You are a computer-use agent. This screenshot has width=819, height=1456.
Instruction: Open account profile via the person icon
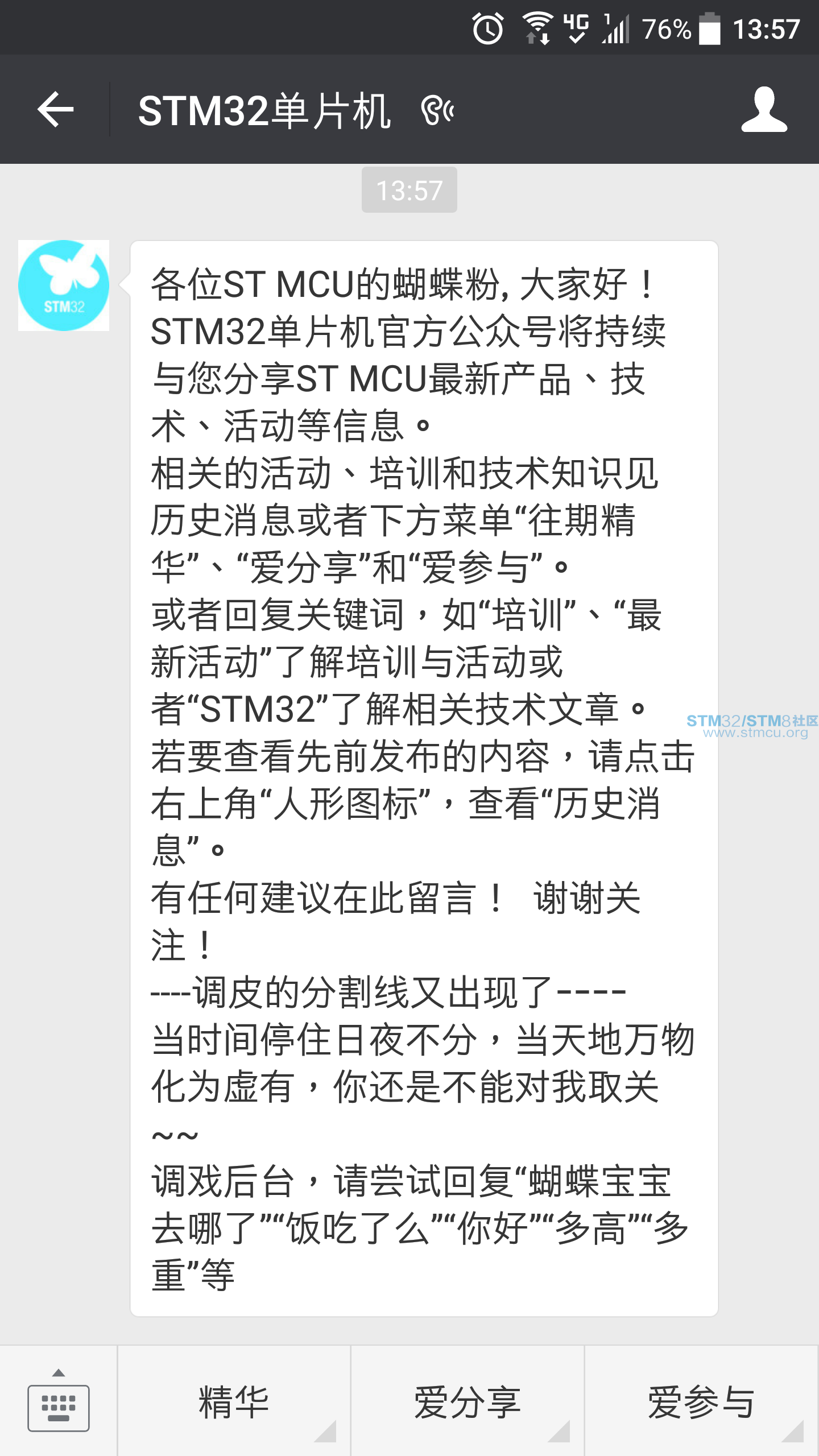click(x=764, y=109)
